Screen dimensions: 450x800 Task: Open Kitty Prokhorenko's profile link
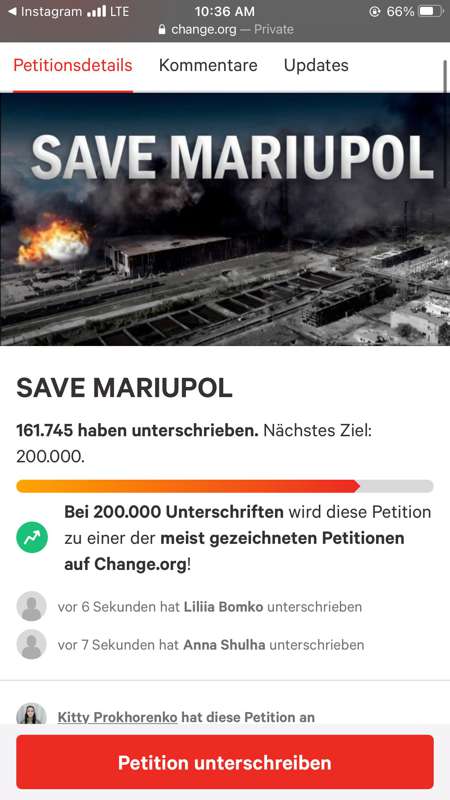[x=117, y=717]
